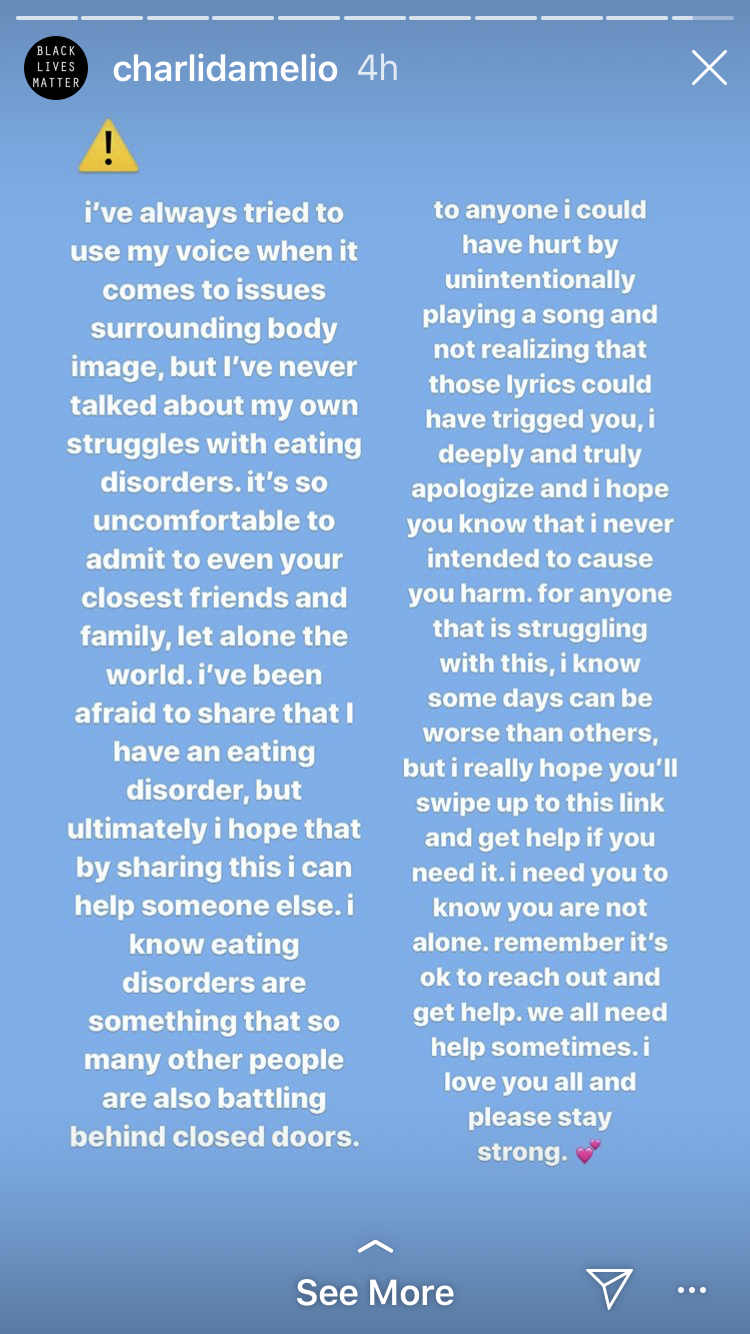
Task: Tap See More to open the link
Action: coord(375,1292)
